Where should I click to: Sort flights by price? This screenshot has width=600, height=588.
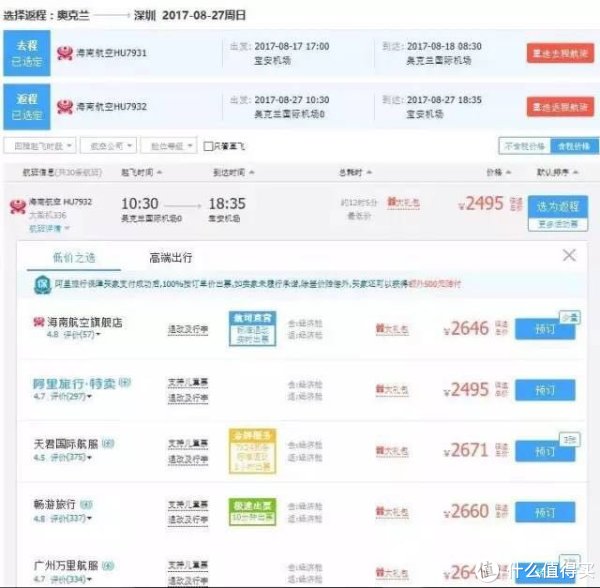pos(493,172)
